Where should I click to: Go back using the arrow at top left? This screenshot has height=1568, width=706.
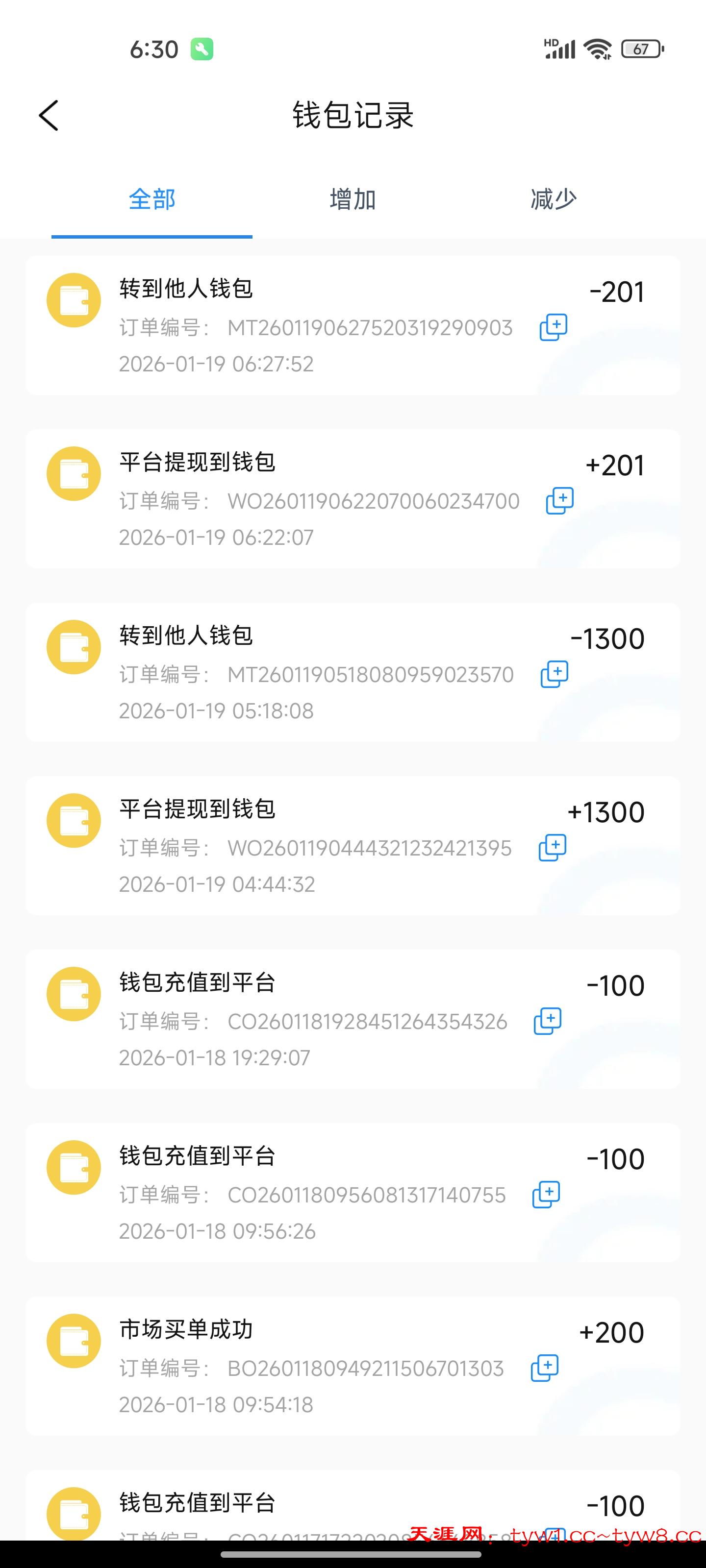[x=49, y=115]
